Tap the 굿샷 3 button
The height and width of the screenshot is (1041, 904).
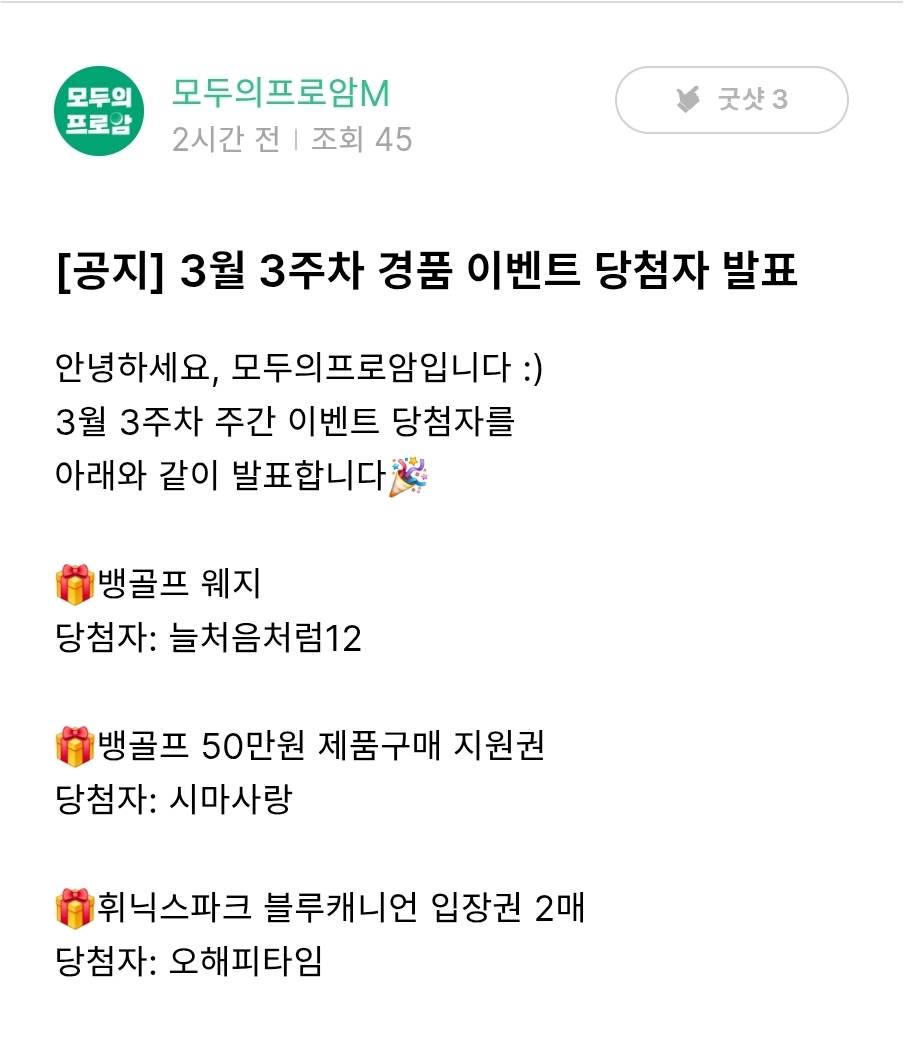click(x=731, y=100)
